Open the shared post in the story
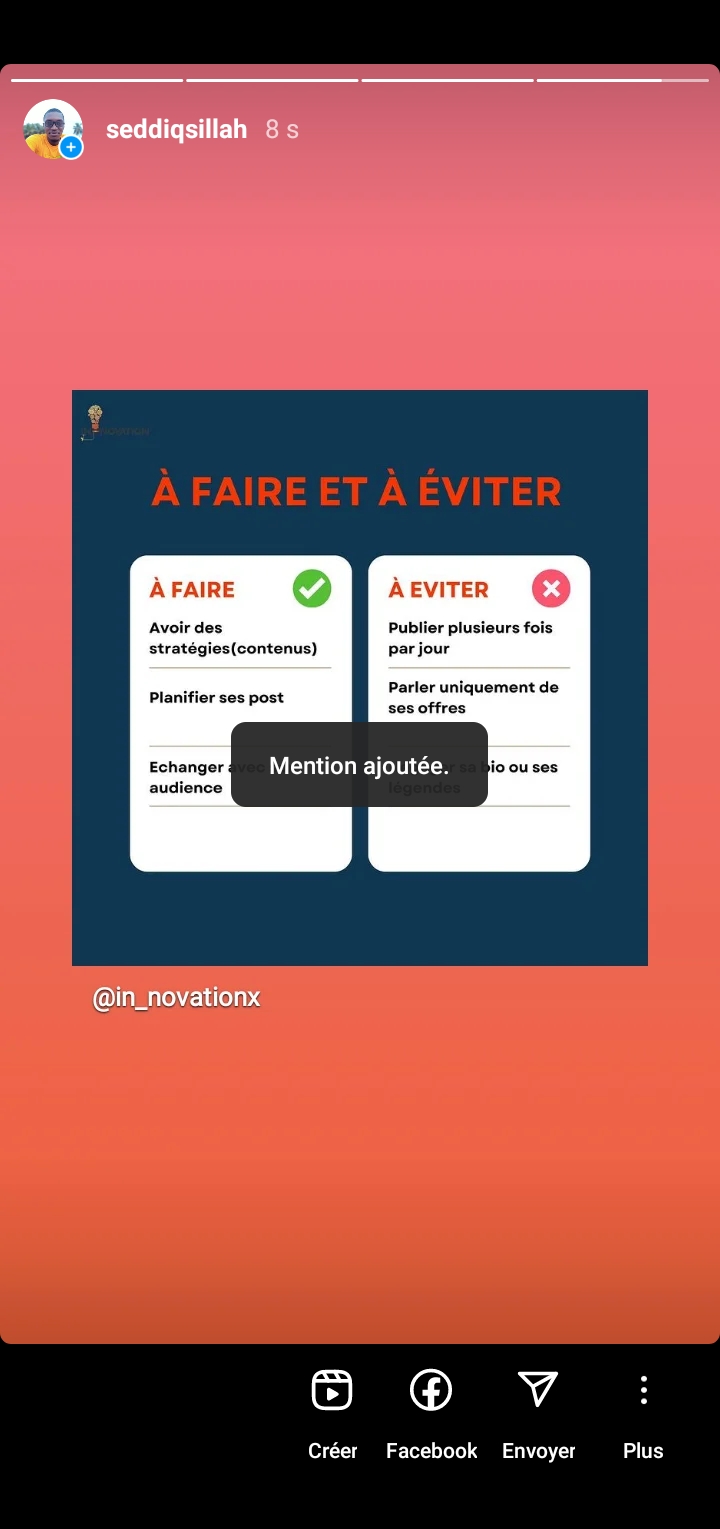Screen dimensions: 720x1529 tap(360, 678)
